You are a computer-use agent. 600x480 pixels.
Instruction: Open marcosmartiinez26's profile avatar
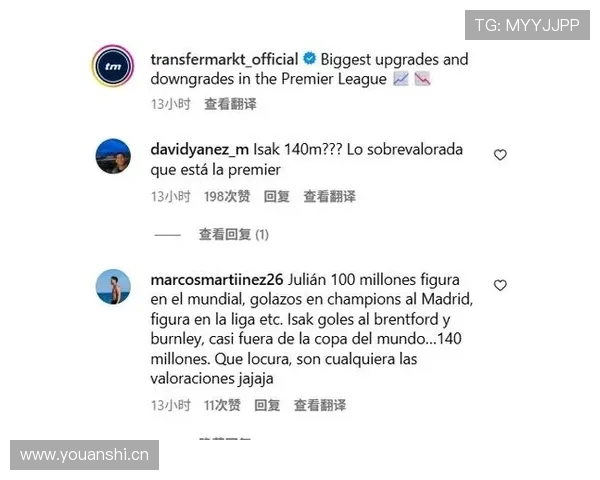point(113,286)
